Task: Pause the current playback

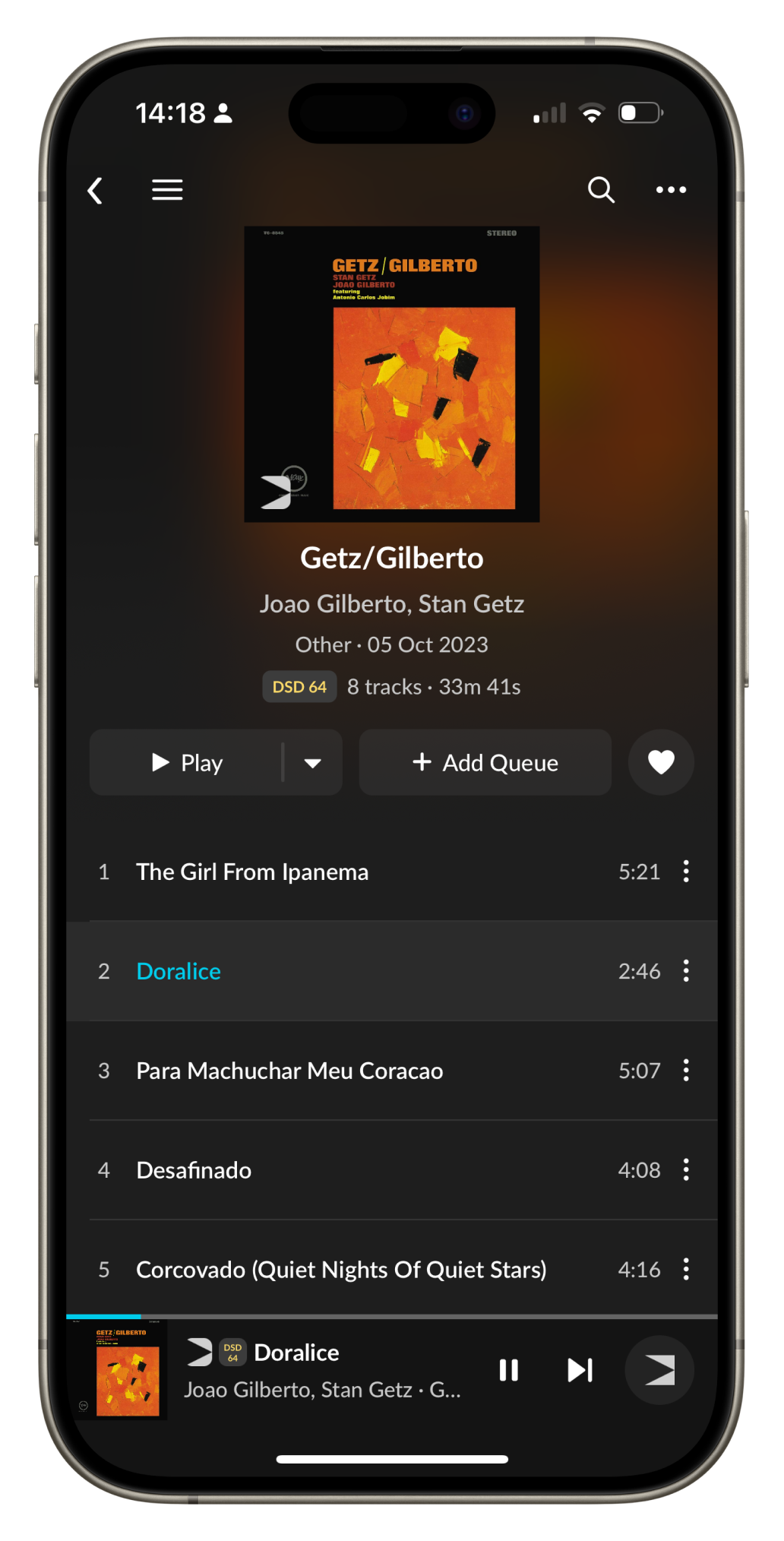Action: point(508,1370)
